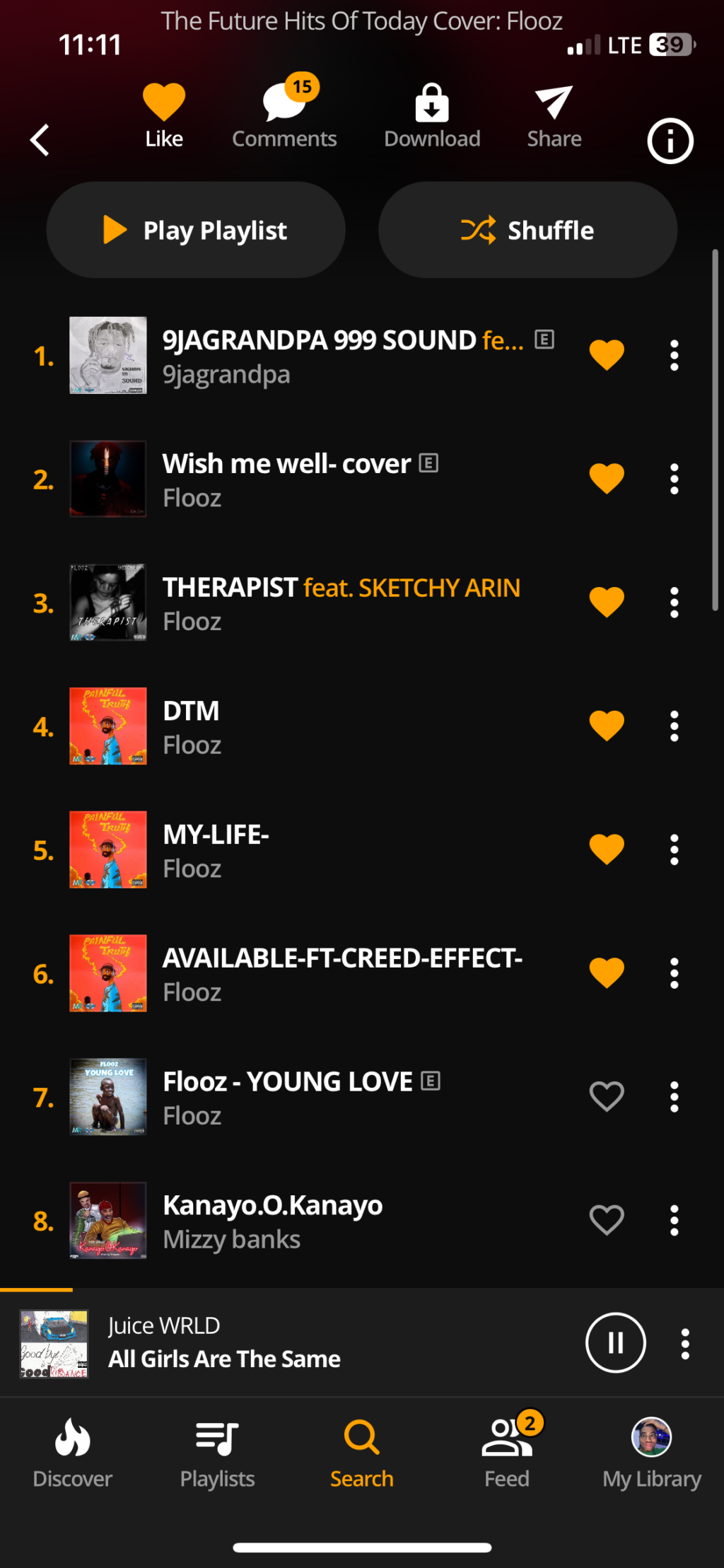The image size is (724, 1568).
Task: Unlike the THERAPIST track heart
Action: coord(607,603)
